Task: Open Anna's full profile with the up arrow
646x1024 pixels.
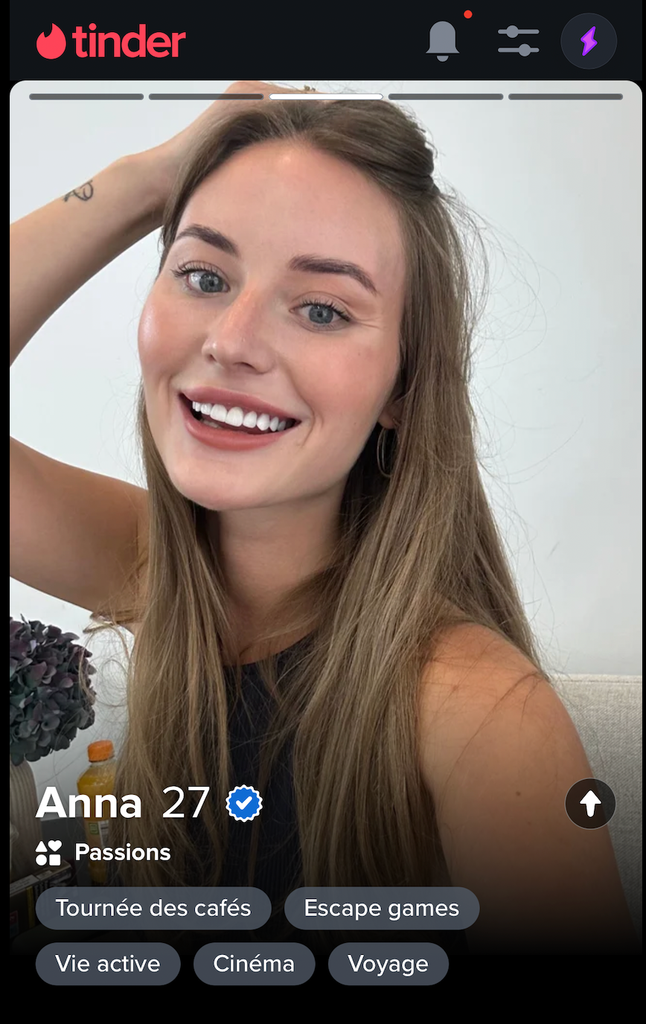Action: [590, 804]
